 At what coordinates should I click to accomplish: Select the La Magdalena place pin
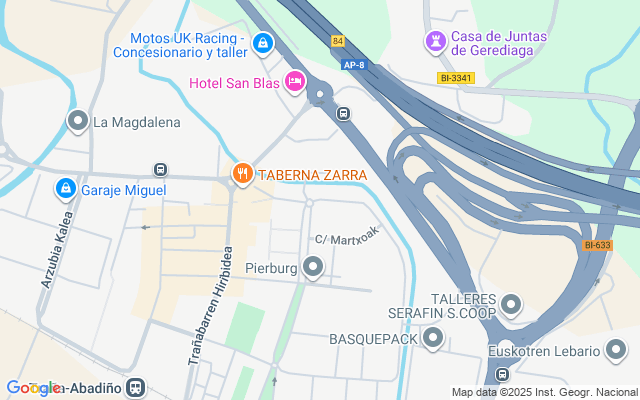tap(78, 122)
